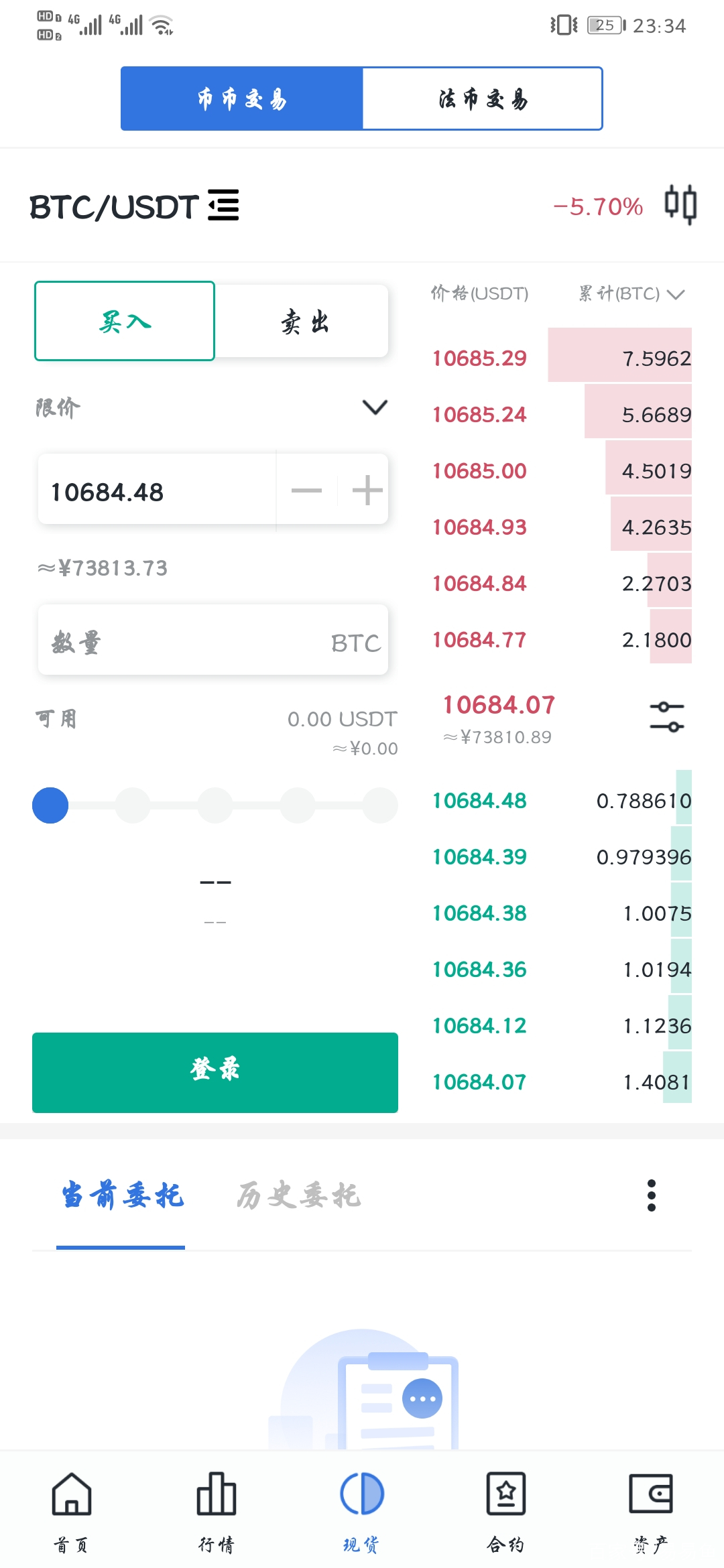Screen dimensions: 724x1568
Task: Open the 行情 markets tab
Action: point(216,1509)
